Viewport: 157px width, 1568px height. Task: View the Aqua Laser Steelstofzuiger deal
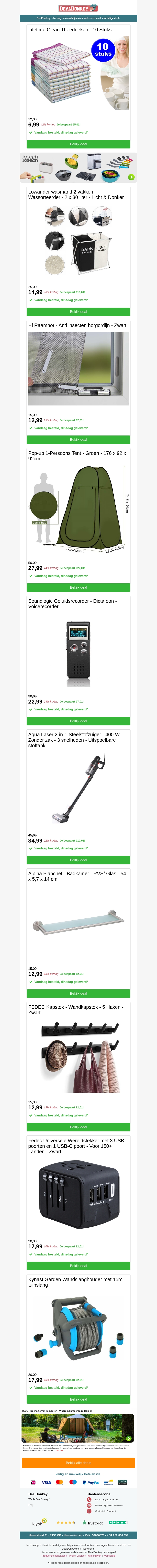pos(78,860)
